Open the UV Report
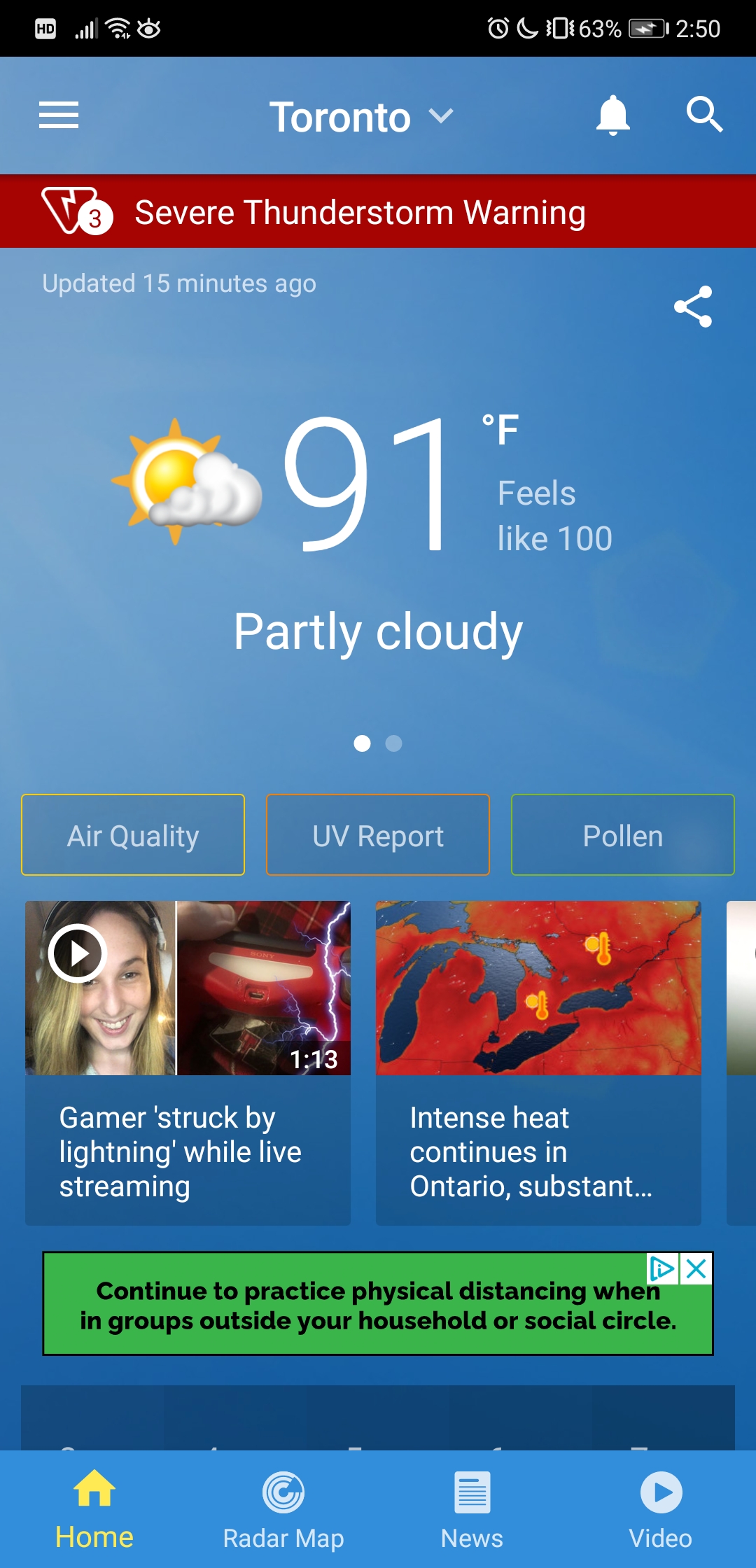This screenshot has height=1568, width=756. coord(378,835)
